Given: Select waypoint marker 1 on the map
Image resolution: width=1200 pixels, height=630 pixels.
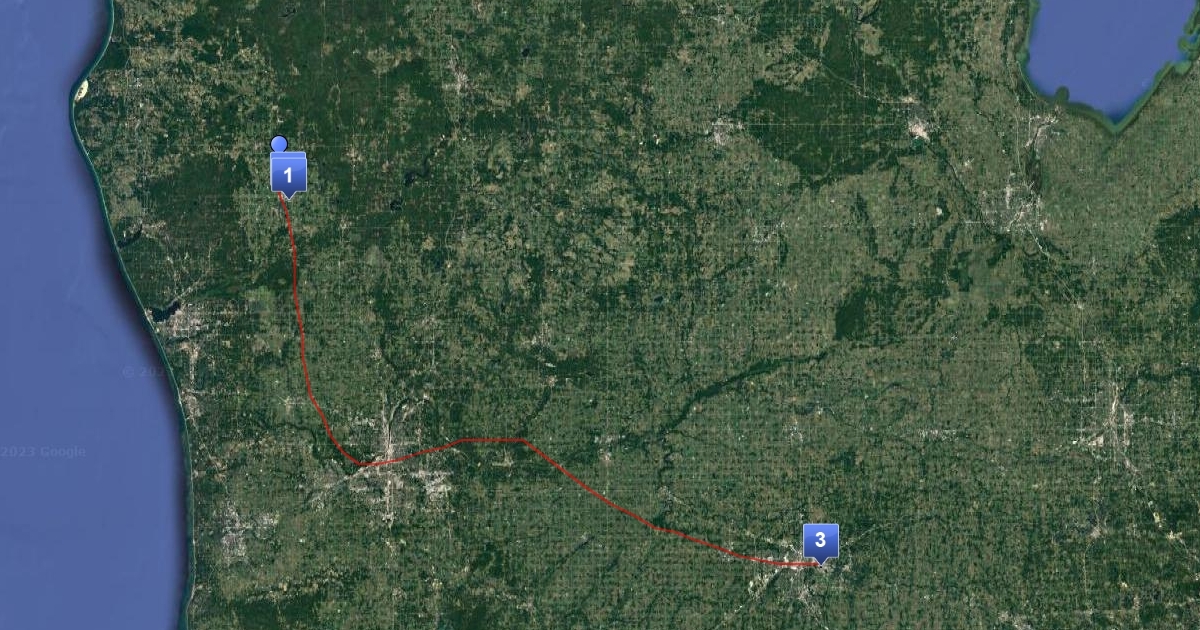Looking at the screenshot, I should tap(288, 174).
